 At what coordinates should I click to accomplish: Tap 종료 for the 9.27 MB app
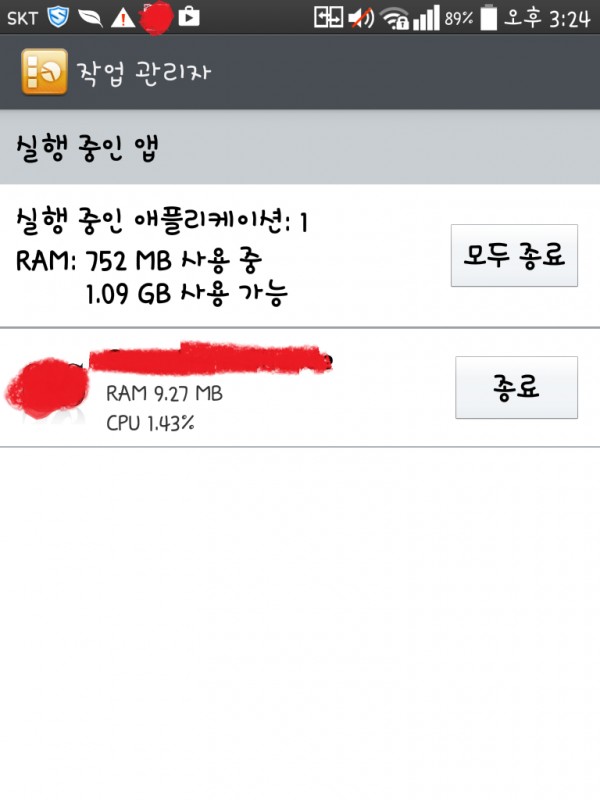(x=516, y=387)
